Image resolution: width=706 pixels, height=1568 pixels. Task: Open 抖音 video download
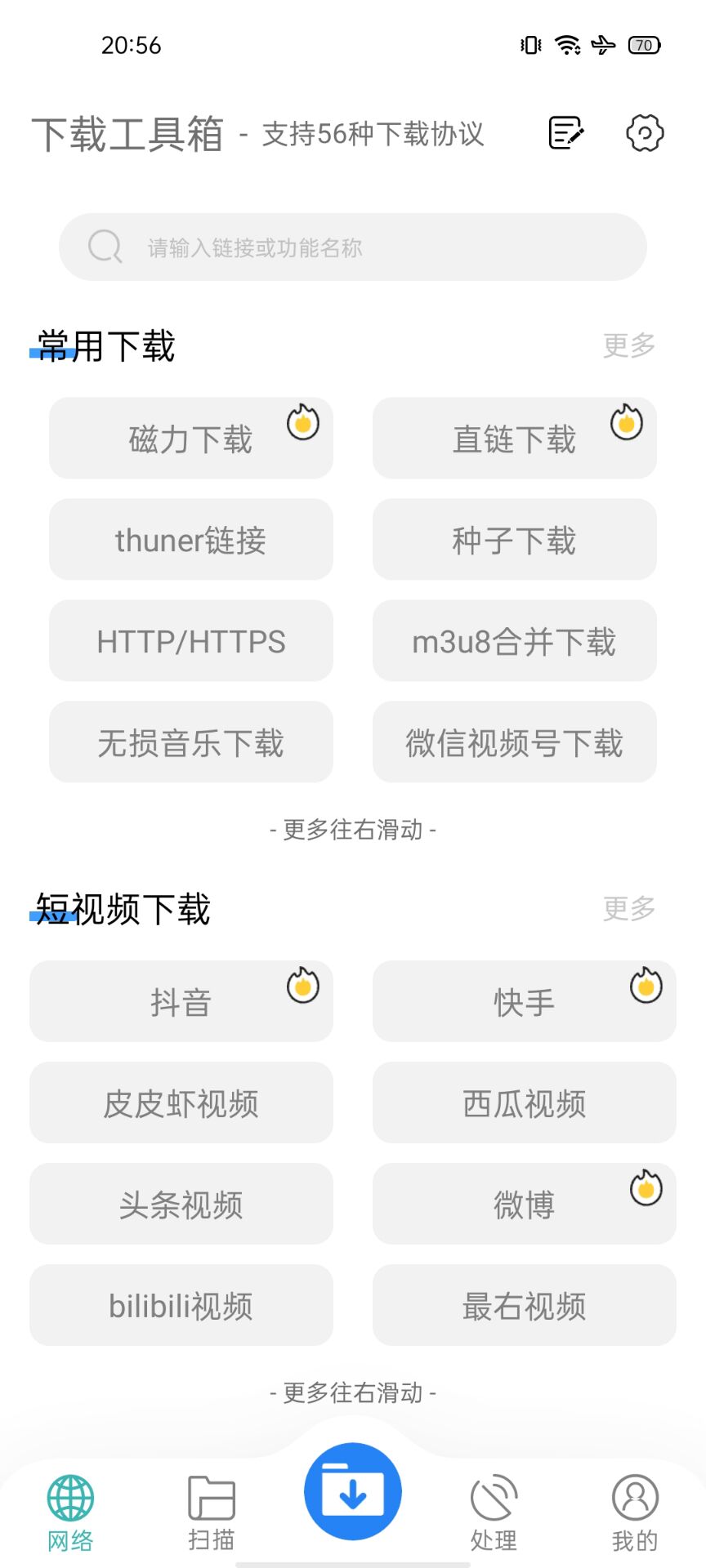181,1001
